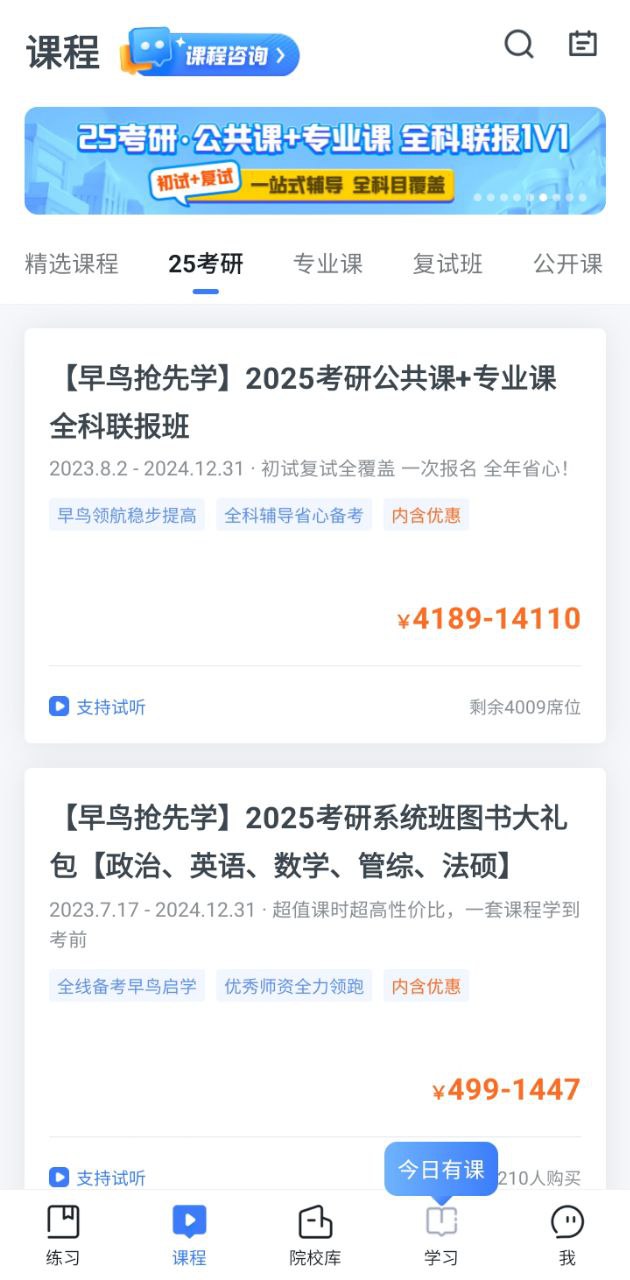Viewport: 630px width, 1280px height.
Task: Open the class schedule calendar icon
Action: [x=582, y=44]
